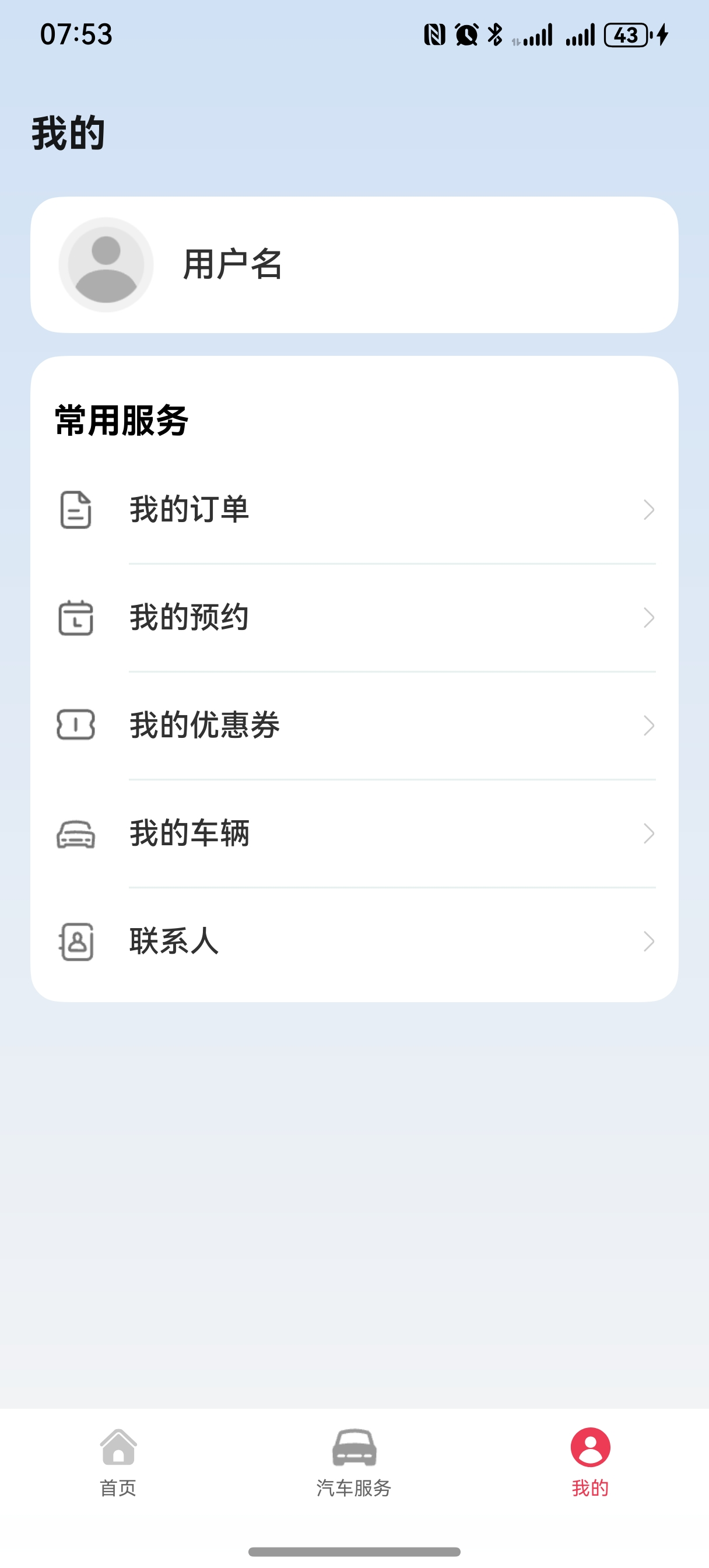
Task: Open the 联系人 contacts row
Action: [x=354, y=942]
